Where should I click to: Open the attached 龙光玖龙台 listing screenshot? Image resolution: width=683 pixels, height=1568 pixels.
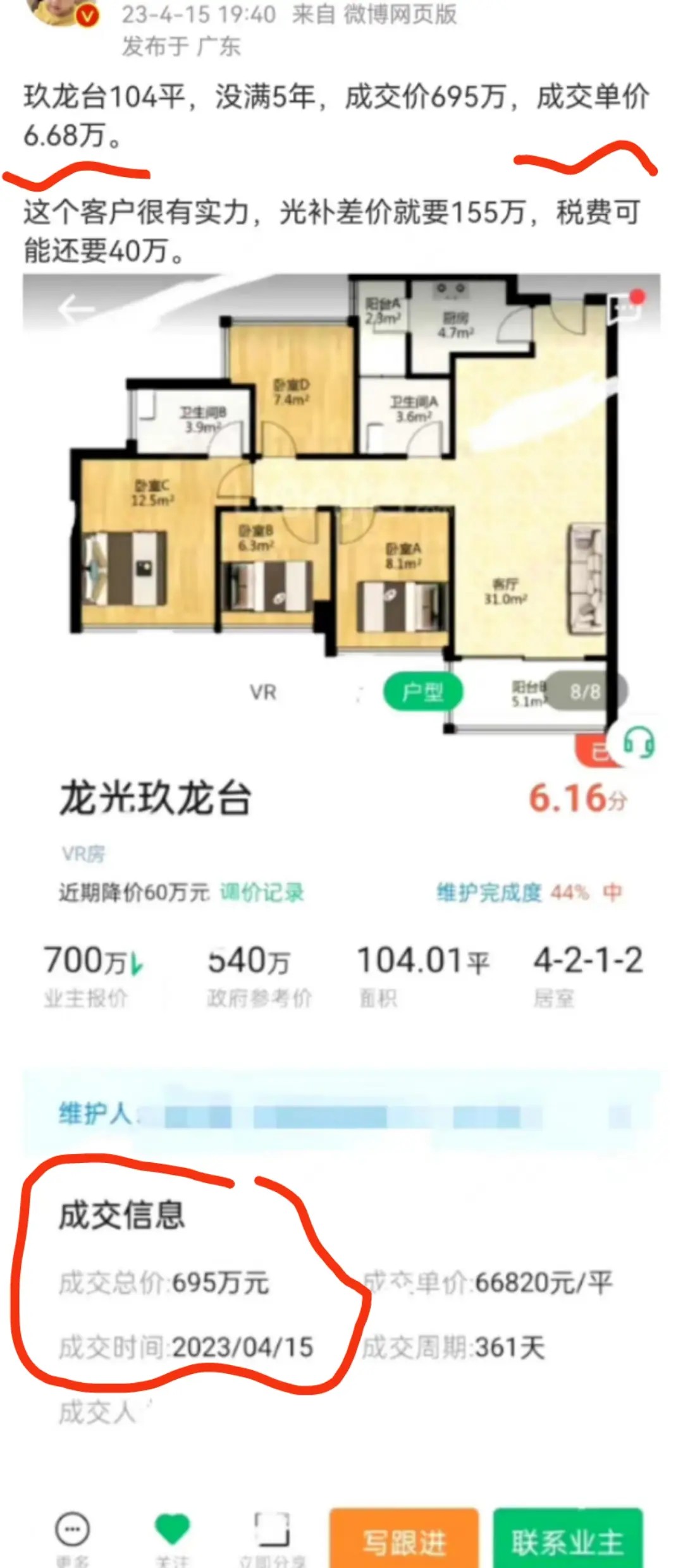click(341, 885)
